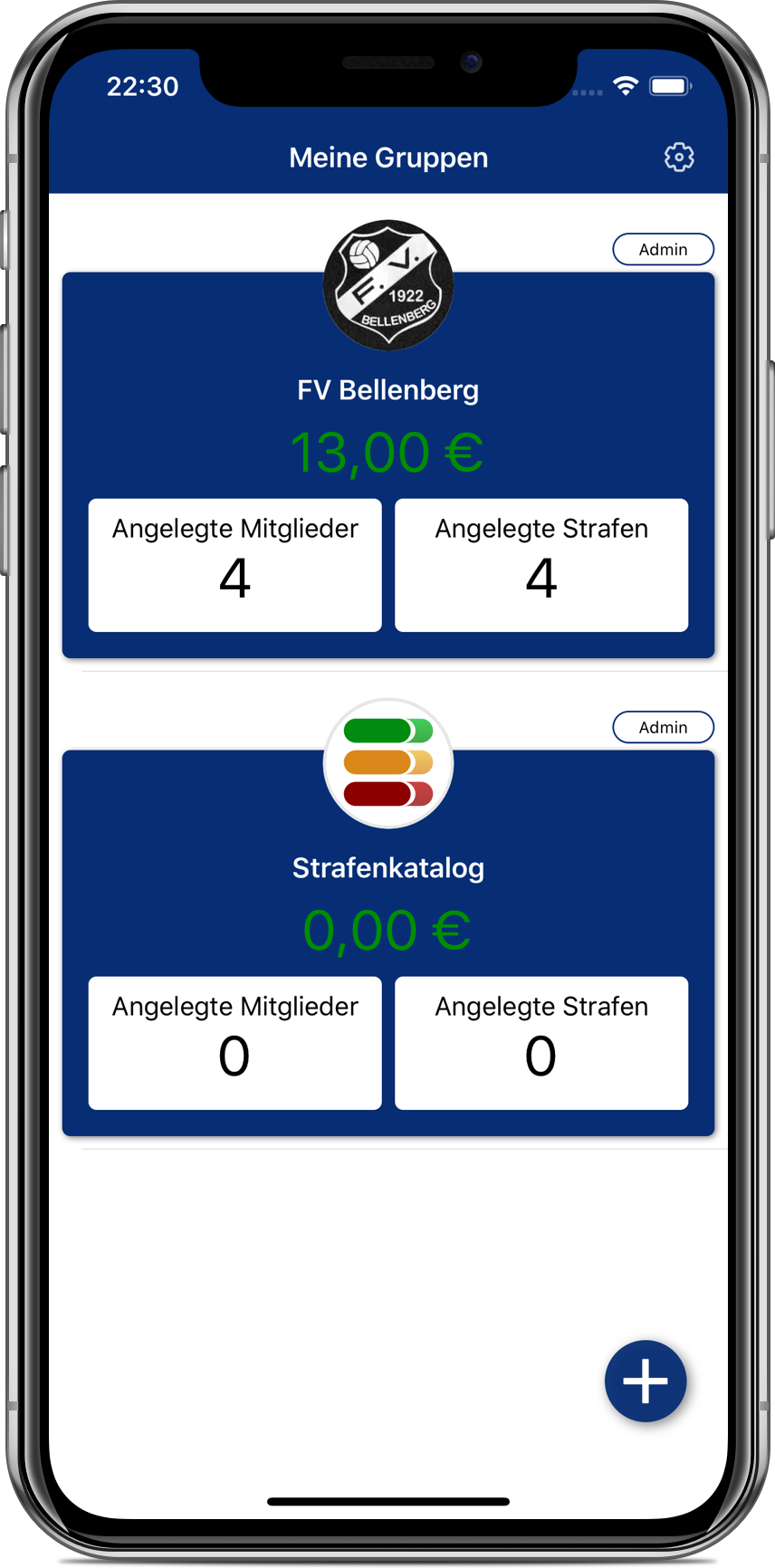Viewport: 775px width, 1568px height.
Task: Tap the Angelegte Mitglieder box showing 0
Action: 234,1043
